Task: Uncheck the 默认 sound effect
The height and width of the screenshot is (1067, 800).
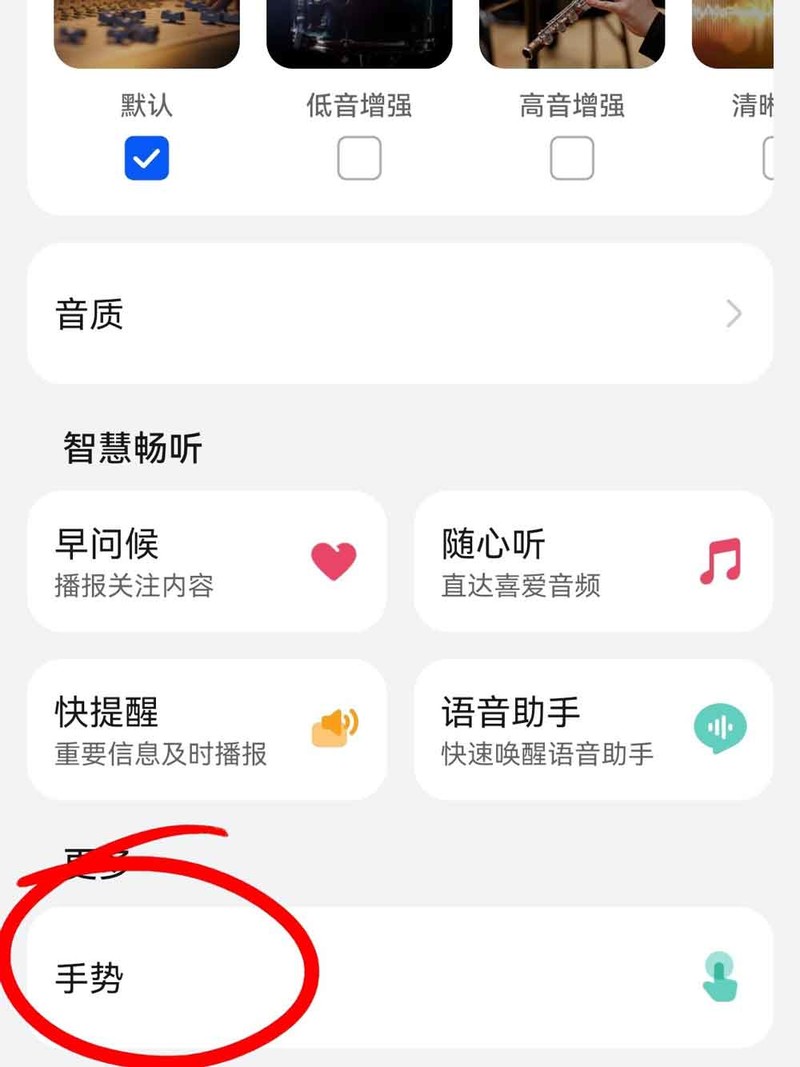Action: coord(145,158)
